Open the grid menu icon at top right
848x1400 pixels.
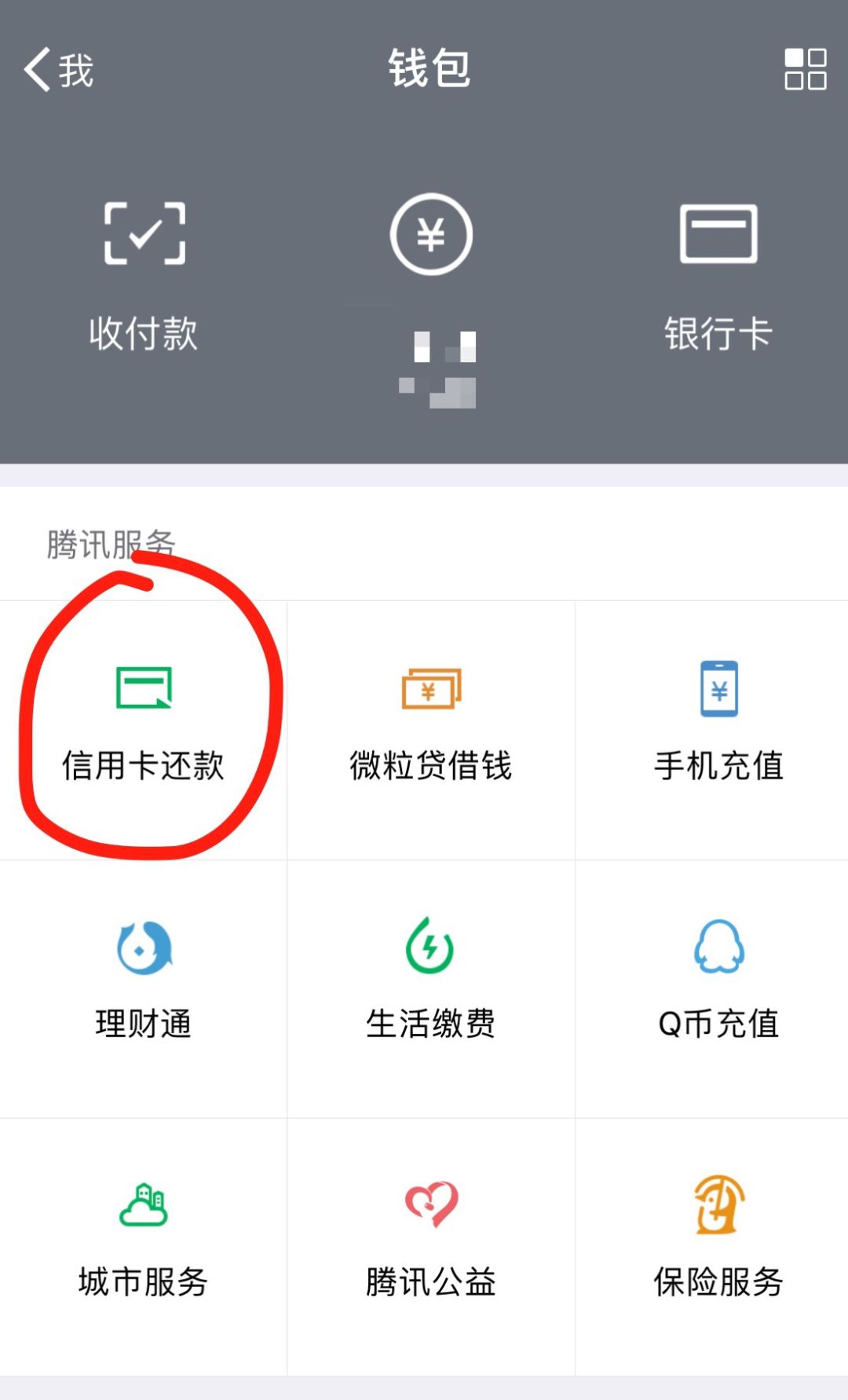[x=805, y=69]
